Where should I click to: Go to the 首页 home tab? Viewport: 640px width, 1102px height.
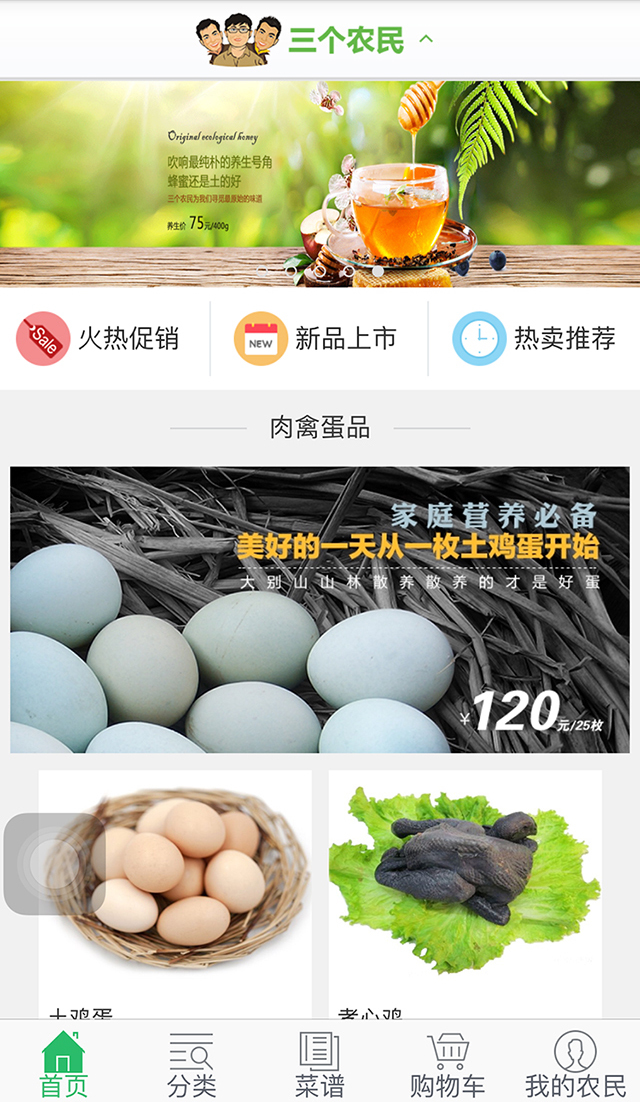click(63, 1065)
